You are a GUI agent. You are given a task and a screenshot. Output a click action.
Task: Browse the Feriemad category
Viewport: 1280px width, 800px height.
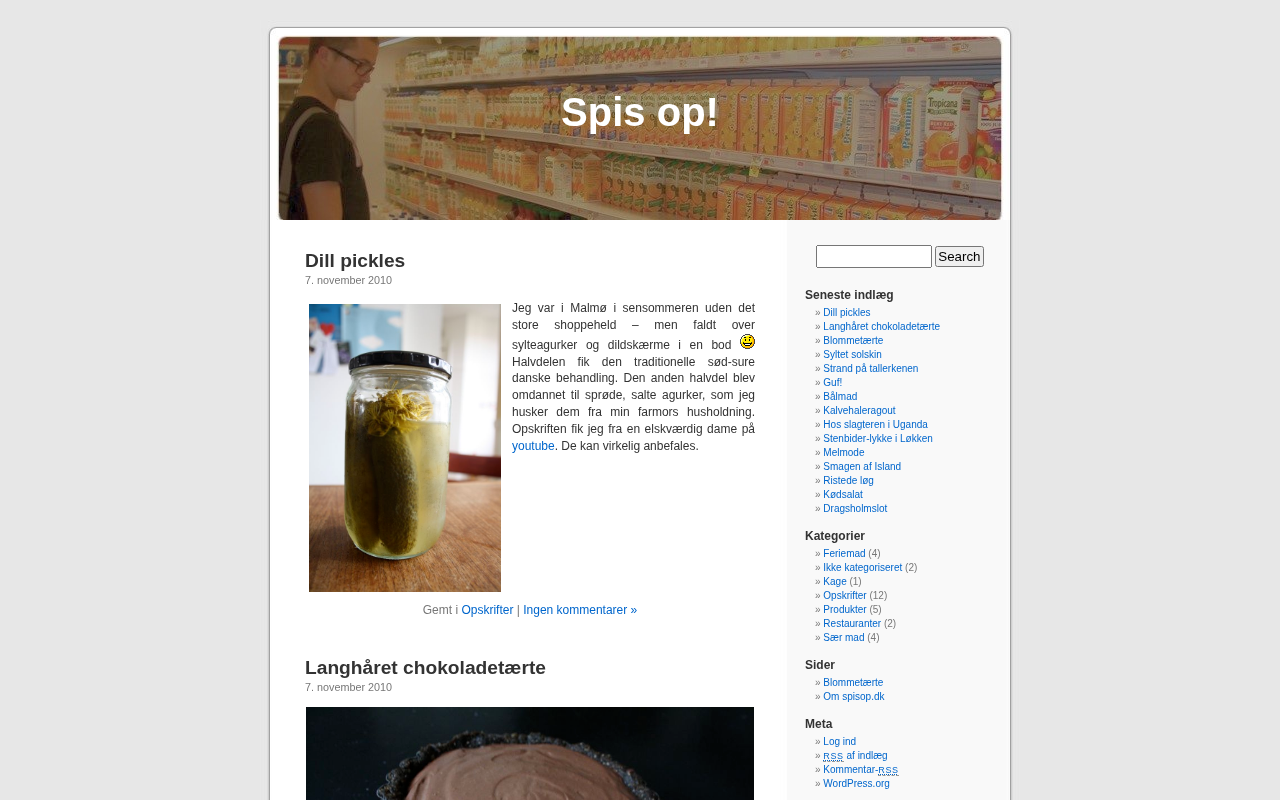click(844, 554)
